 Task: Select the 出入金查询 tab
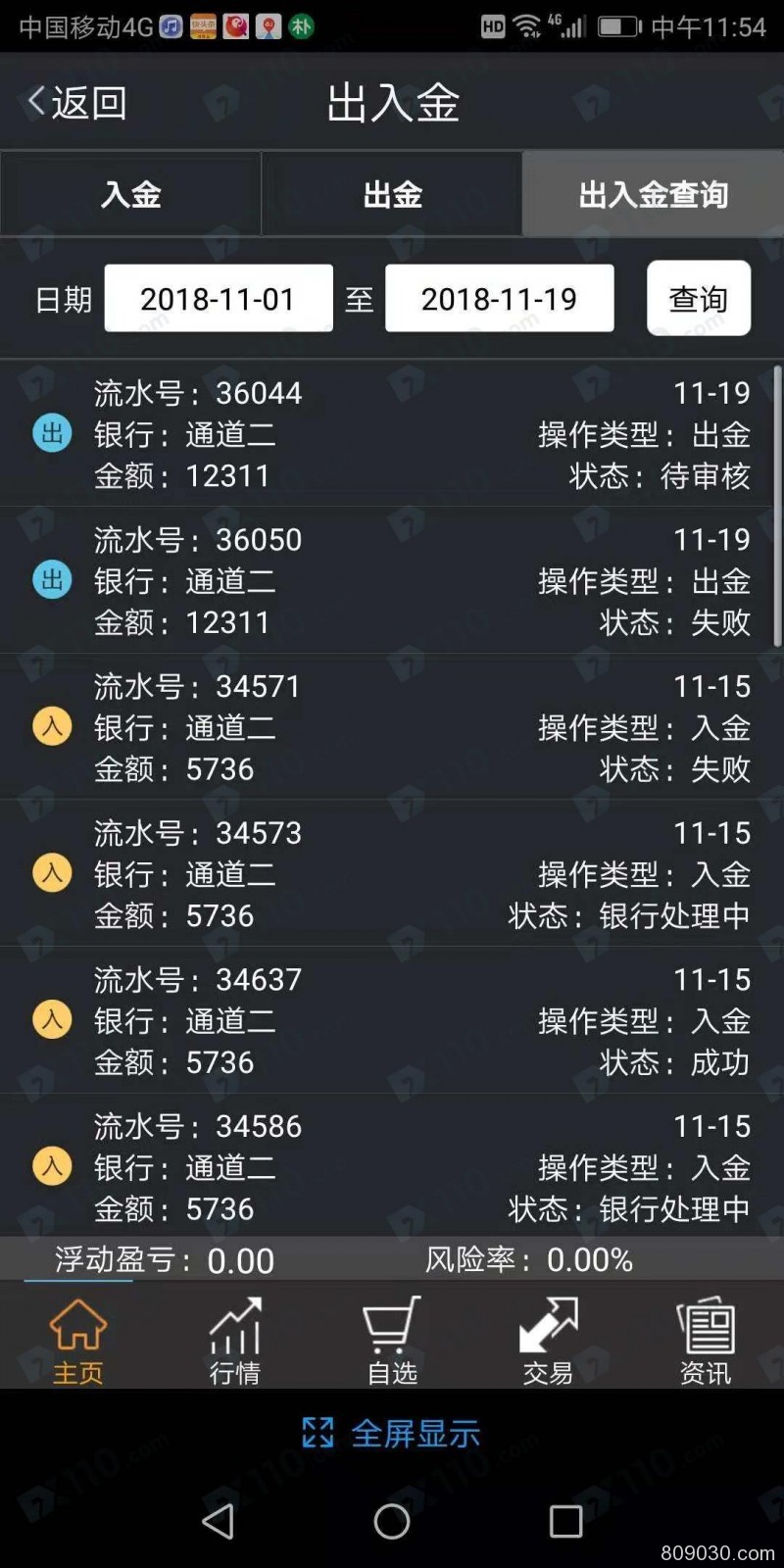click(653, 194)
